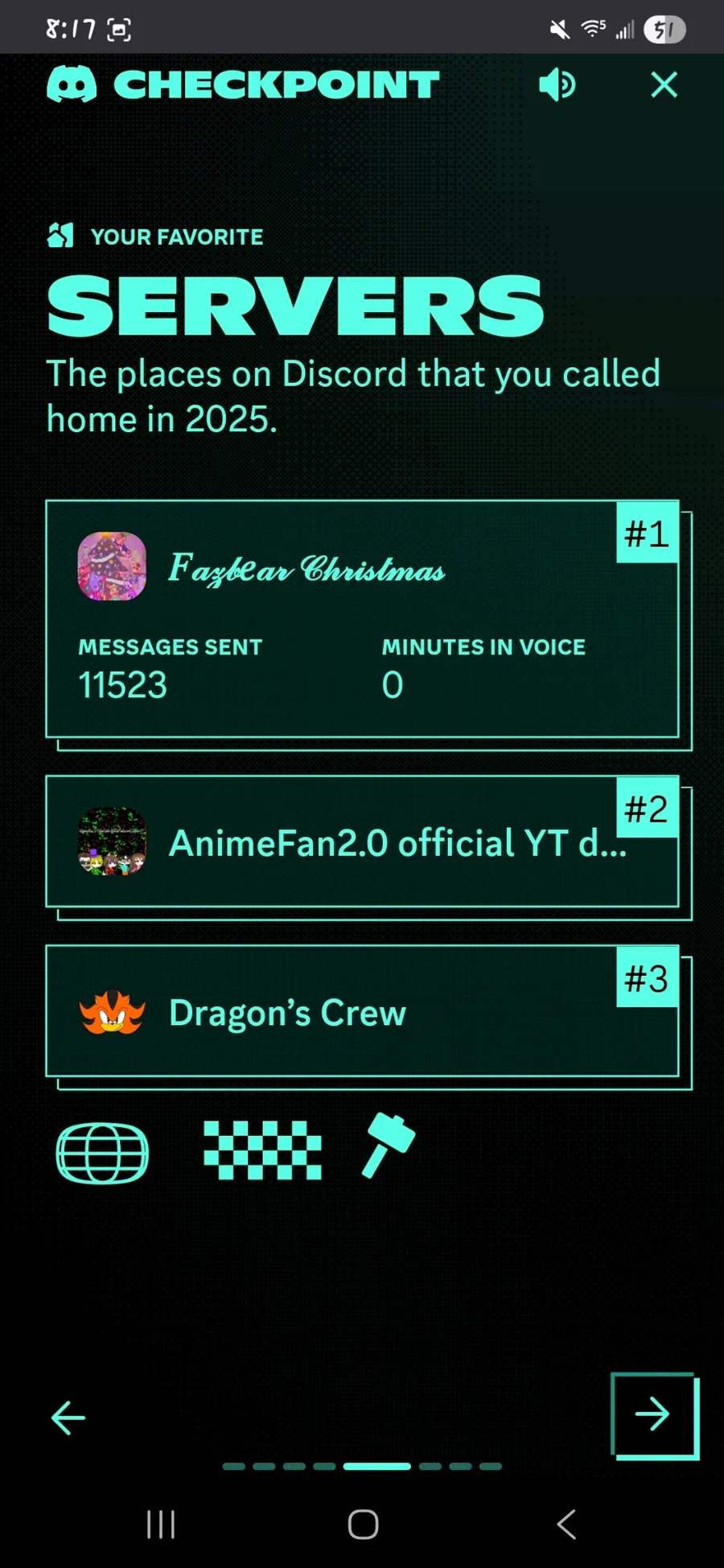Viewport: 724px width, 1568px height.
Task: Tap the system back button
Action: [x=566, y=1524]
